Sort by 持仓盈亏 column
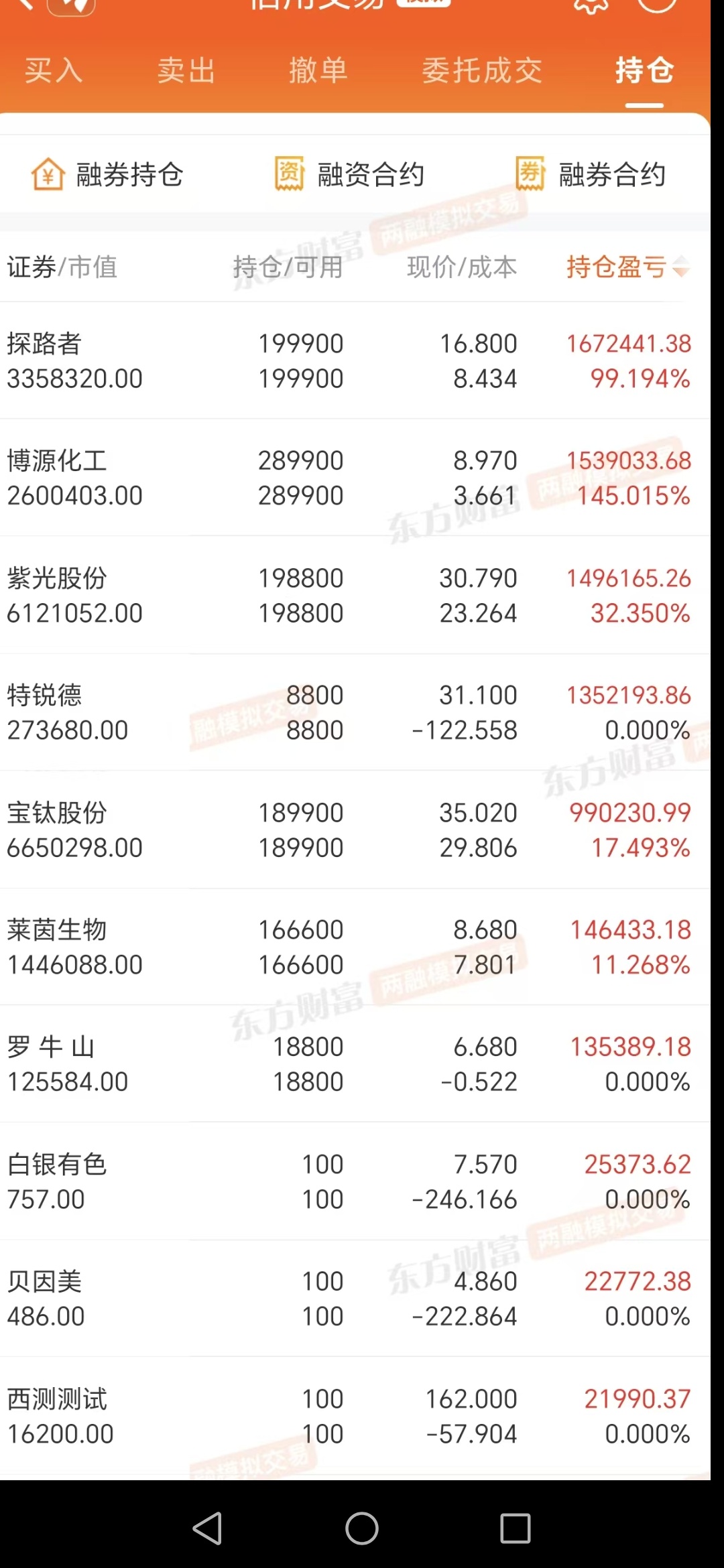724x1568 pixels. [x=627, y=267]
